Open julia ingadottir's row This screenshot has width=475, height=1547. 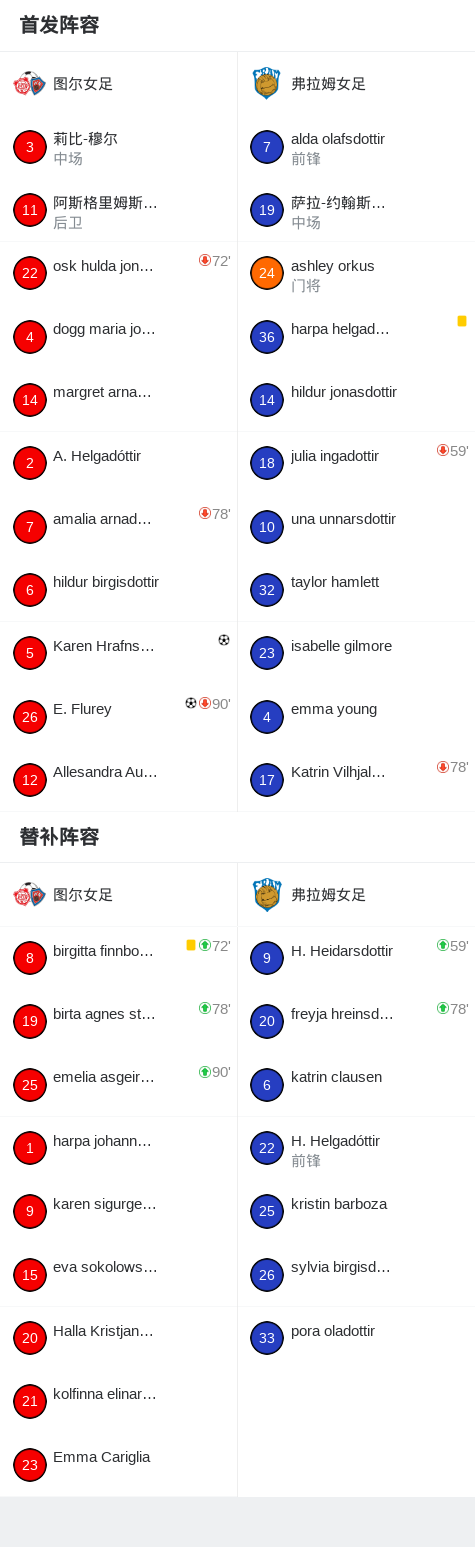356,464
